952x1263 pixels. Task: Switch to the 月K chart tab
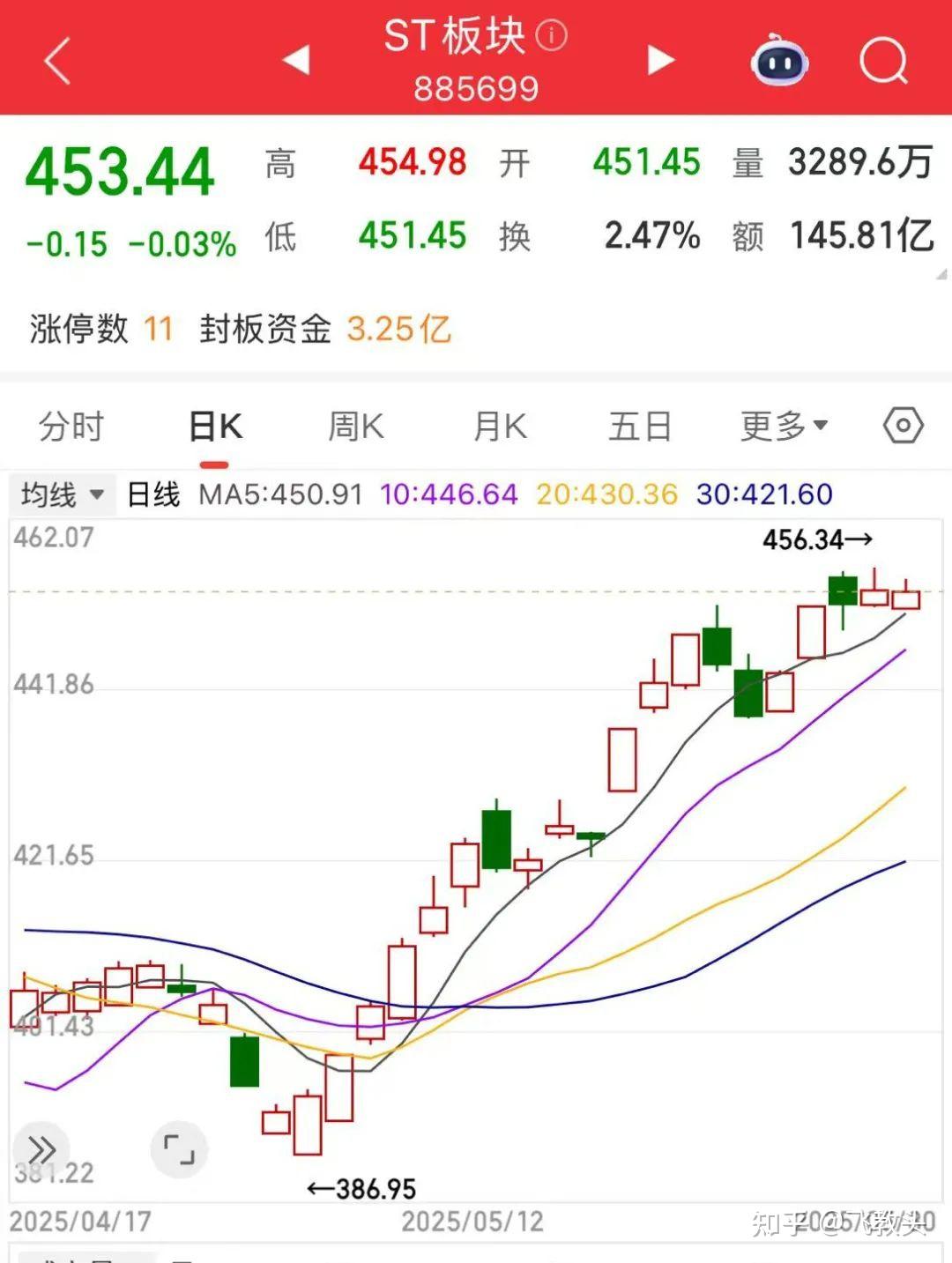[x=500, y=427]
